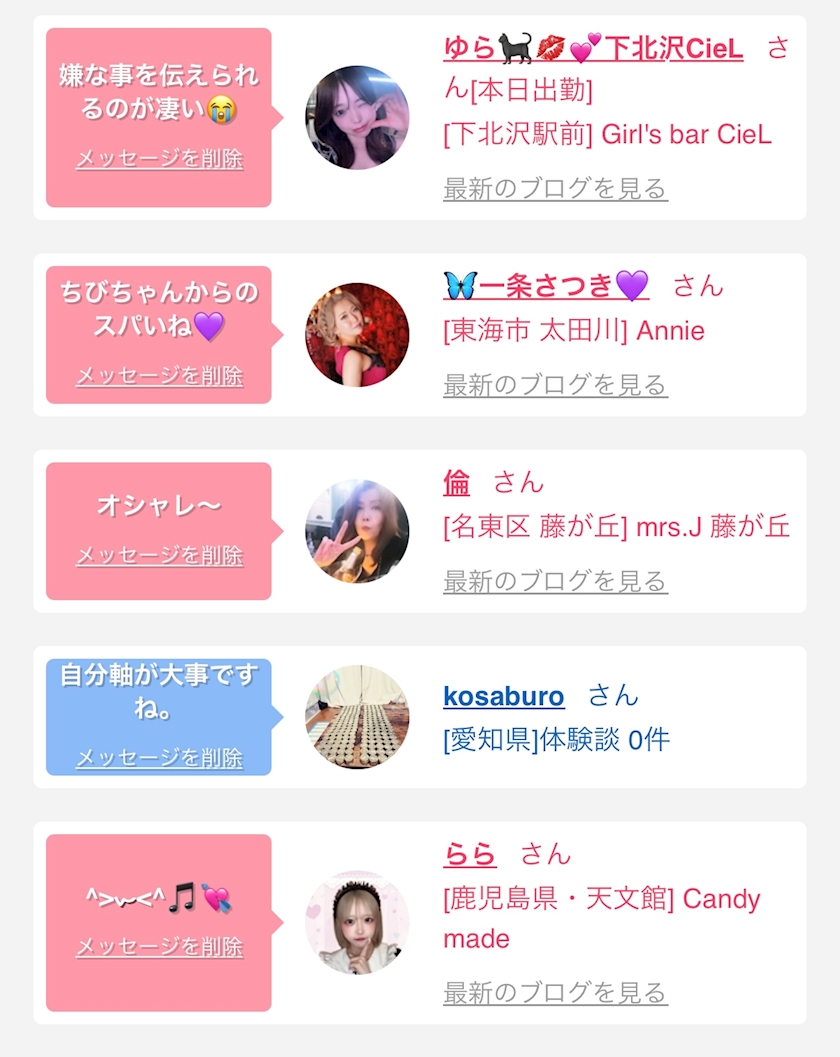Viewport: 840px width, 1057px height.
Task: Open ゆら 下北沢CieL's profile link
Action: tap(593, 48)
